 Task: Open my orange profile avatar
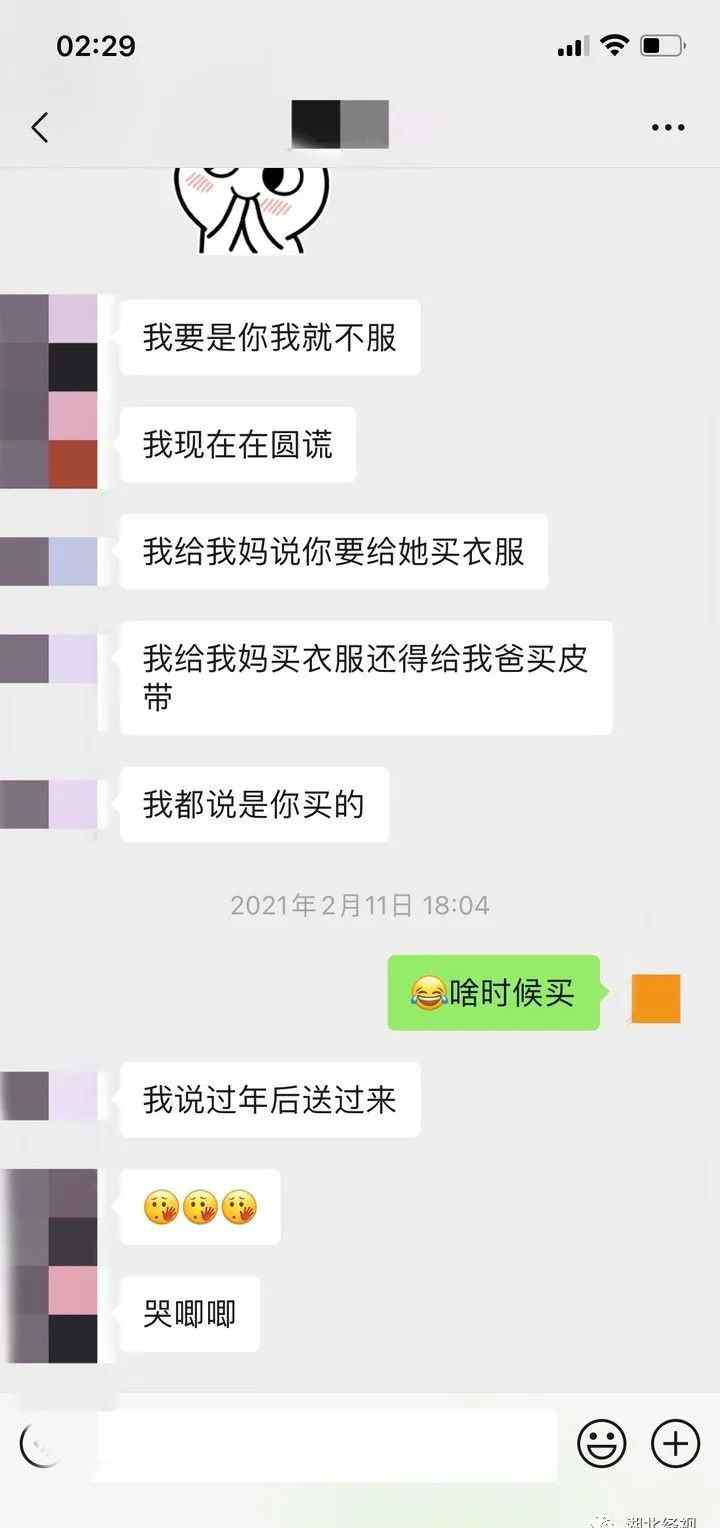coord(656,998)
